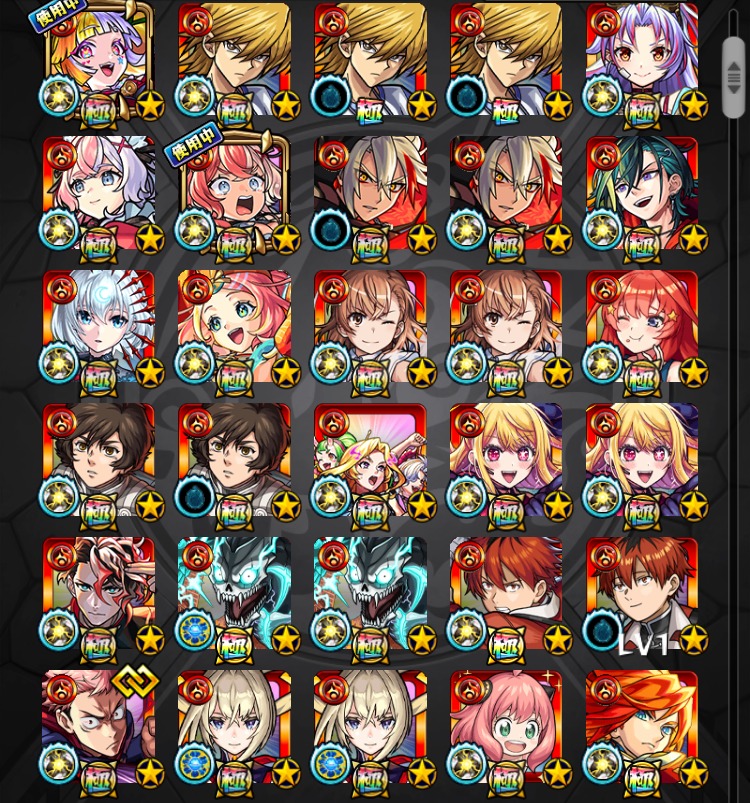The width and height of the screenshot is (750, 803).
Task: Choose the green-haired character with purple eyes
Action: click(642, 193)
